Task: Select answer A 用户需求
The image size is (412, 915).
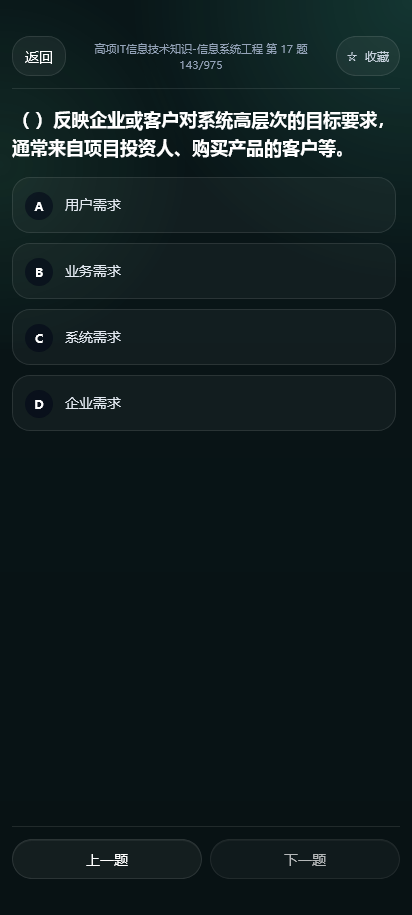Action: 204,205
